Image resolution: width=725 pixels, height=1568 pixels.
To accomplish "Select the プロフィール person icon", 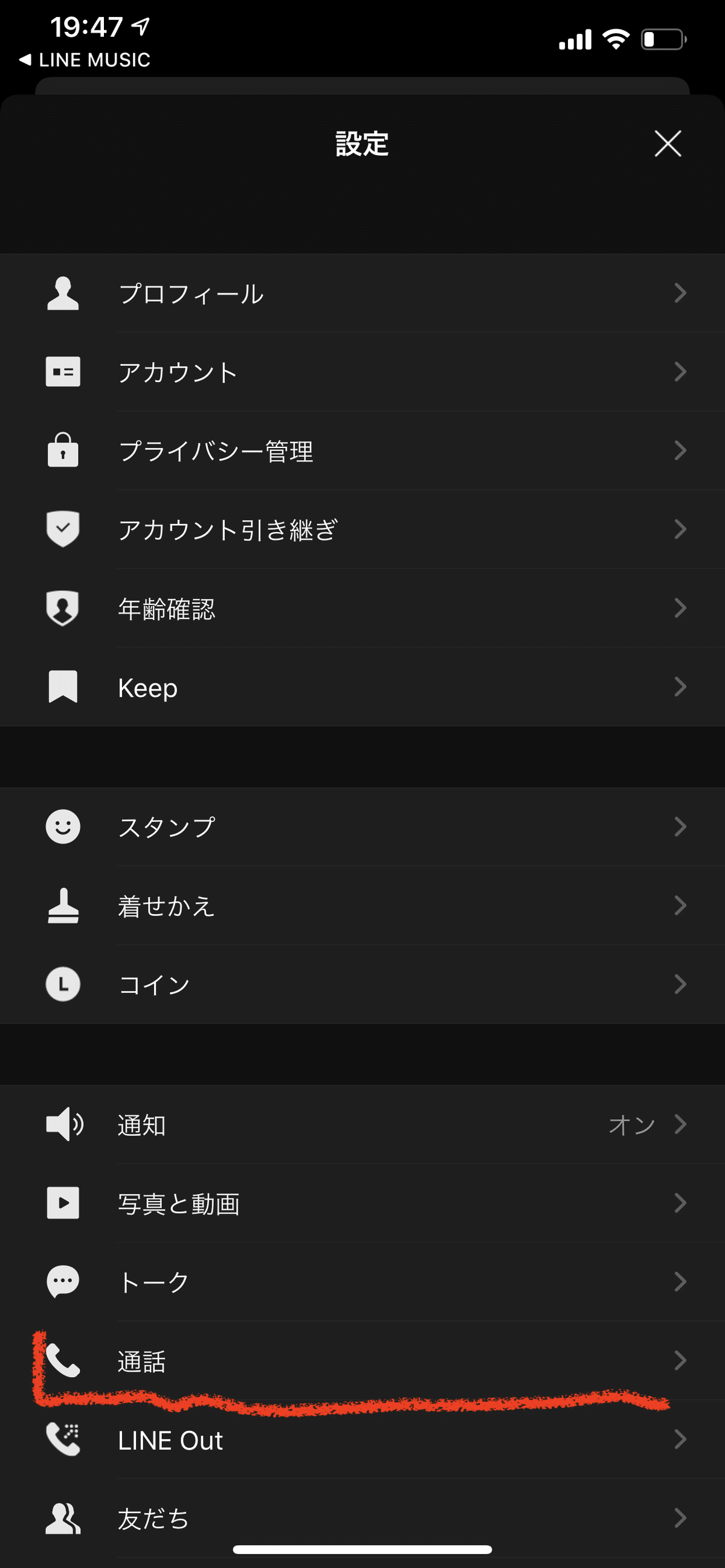I will 63,293.
